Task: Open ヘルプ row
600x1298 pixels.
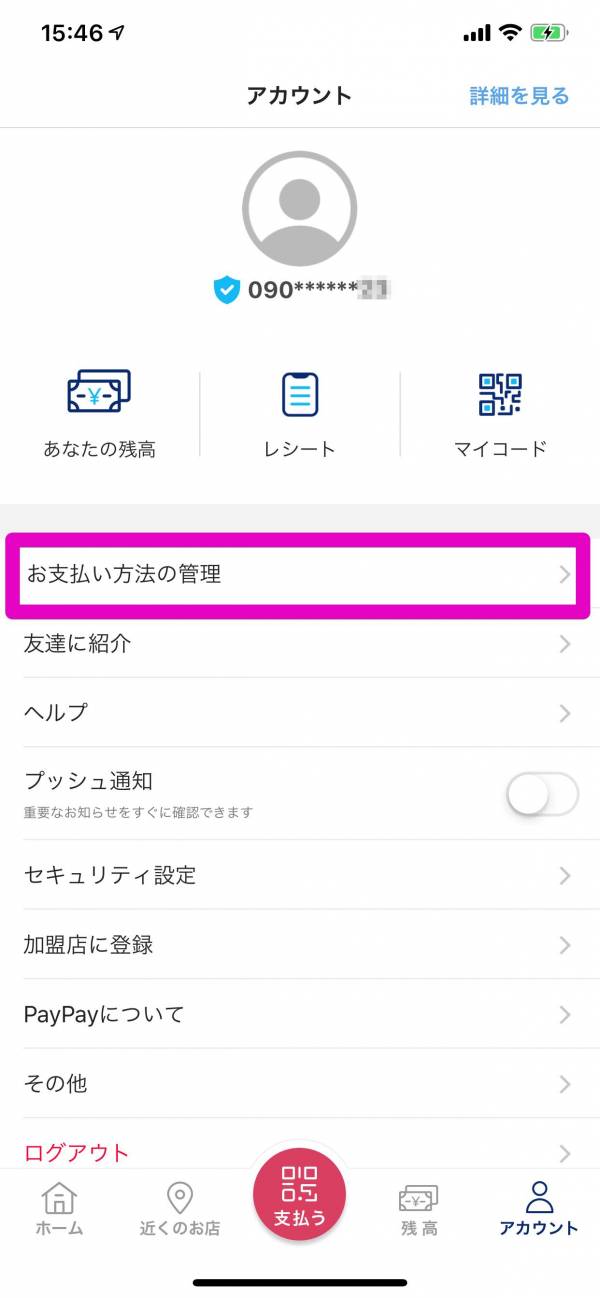Action: 299,713
